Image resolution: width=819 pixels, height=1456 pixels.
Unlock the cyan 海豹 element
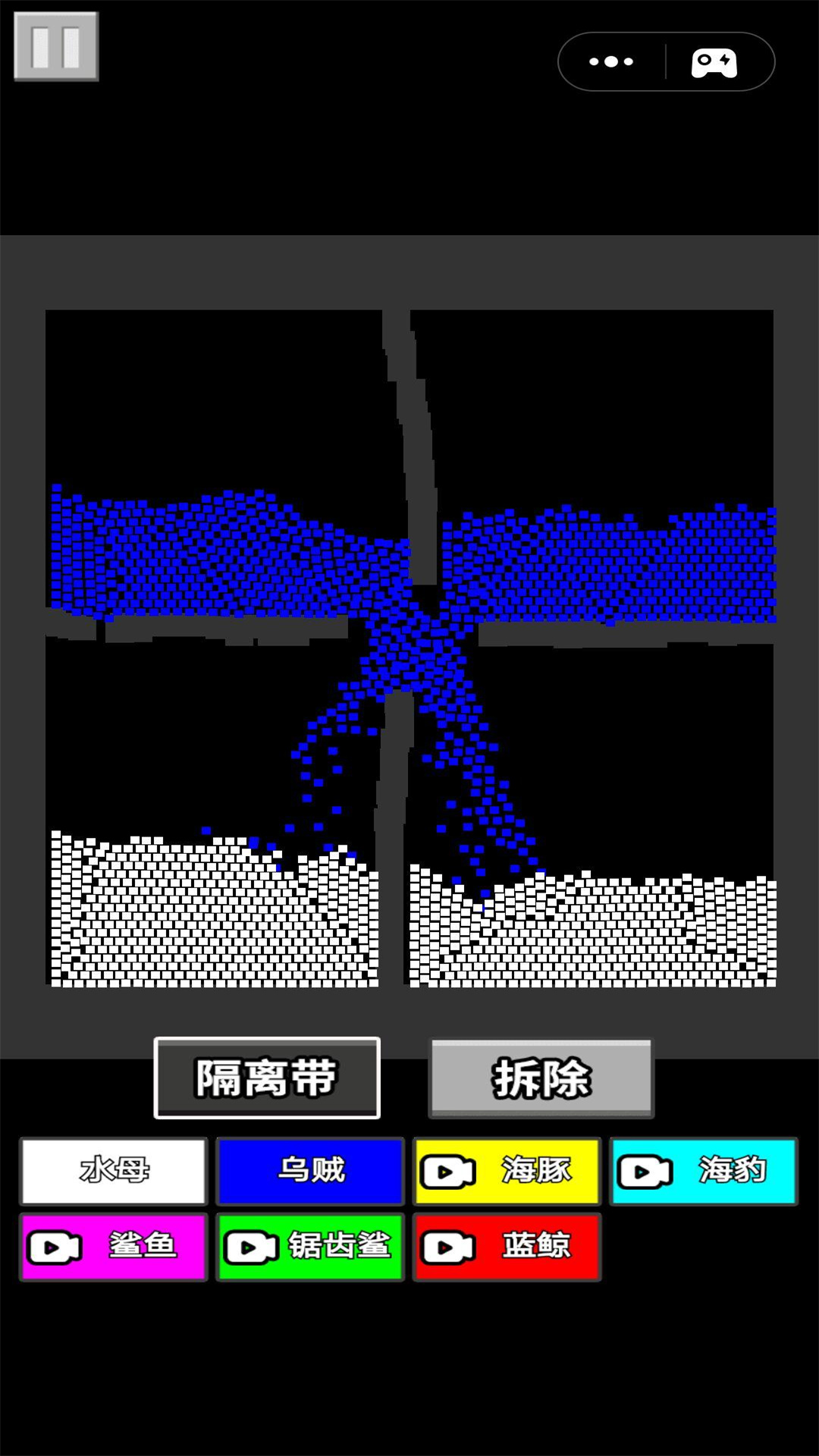(x=704, y=1171)
